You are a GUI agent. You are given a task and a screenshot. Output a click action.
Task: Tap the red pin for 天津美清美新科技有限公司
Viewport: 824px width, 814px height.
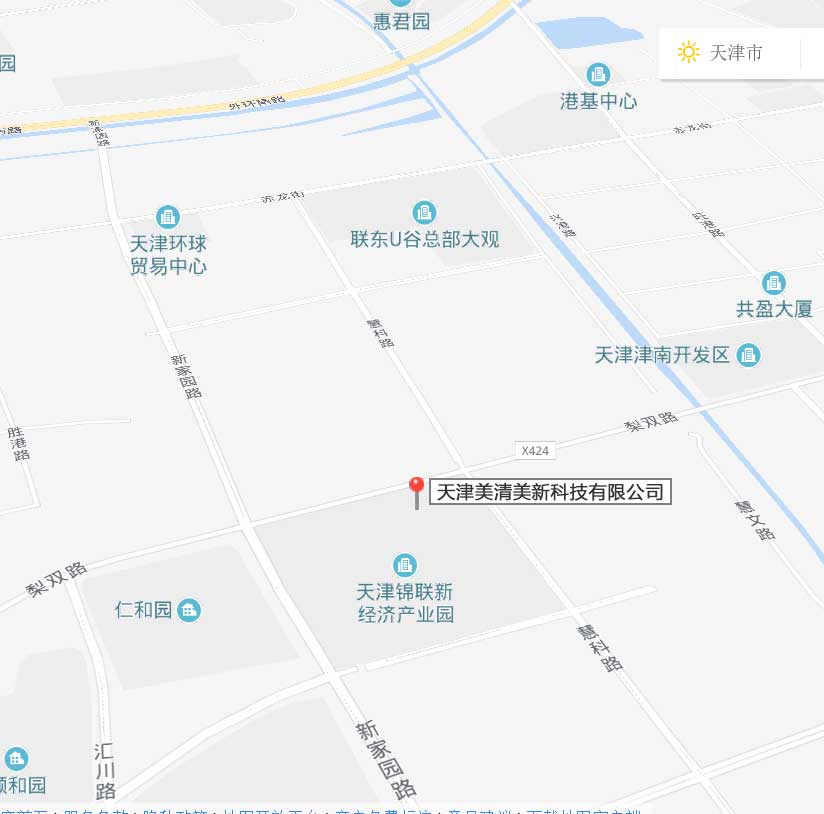417,489
